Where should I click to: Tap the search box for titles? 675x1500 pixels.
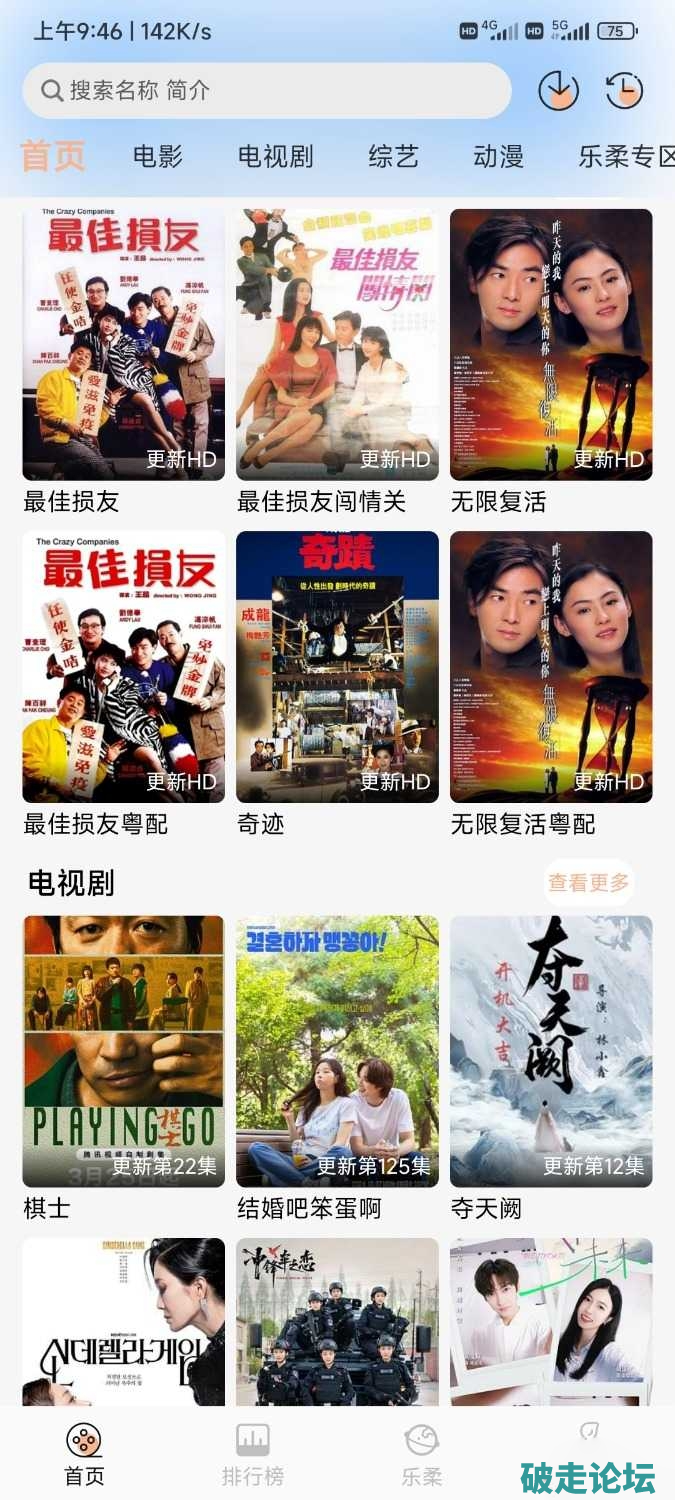click(266, 91)
